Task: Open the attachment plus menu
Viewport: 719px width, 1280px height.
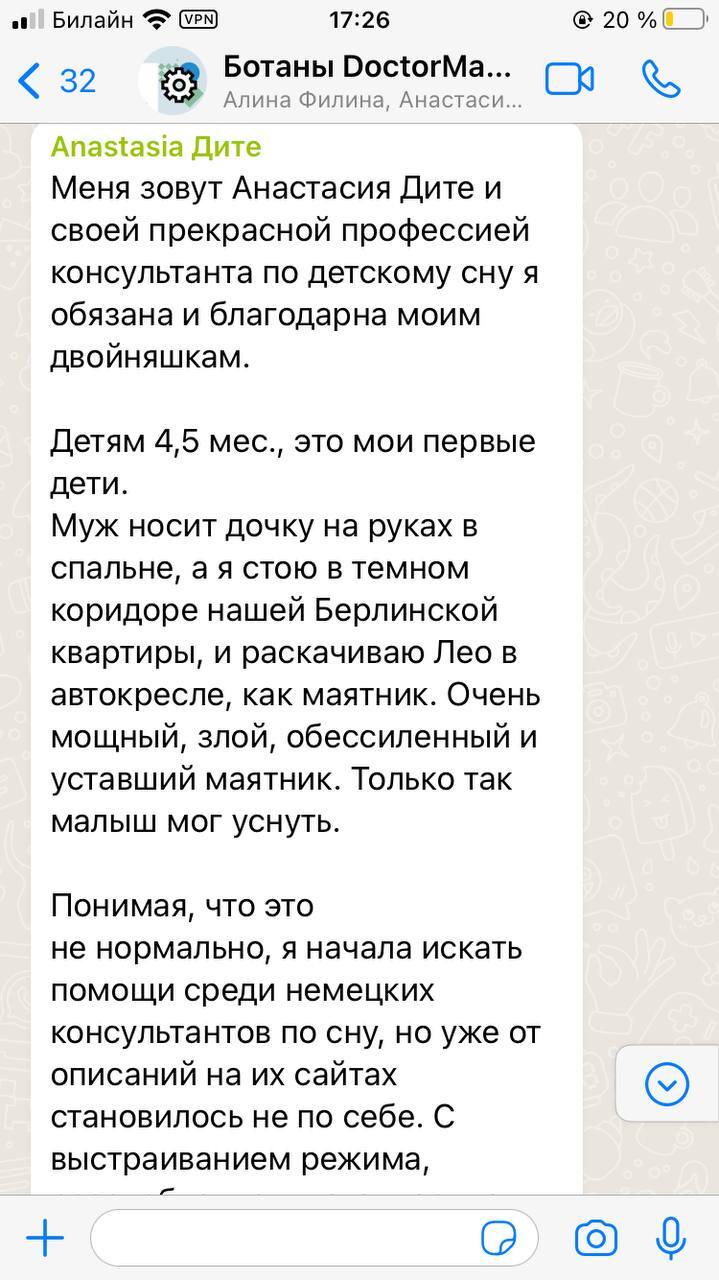Action: tap(44, 1239)
